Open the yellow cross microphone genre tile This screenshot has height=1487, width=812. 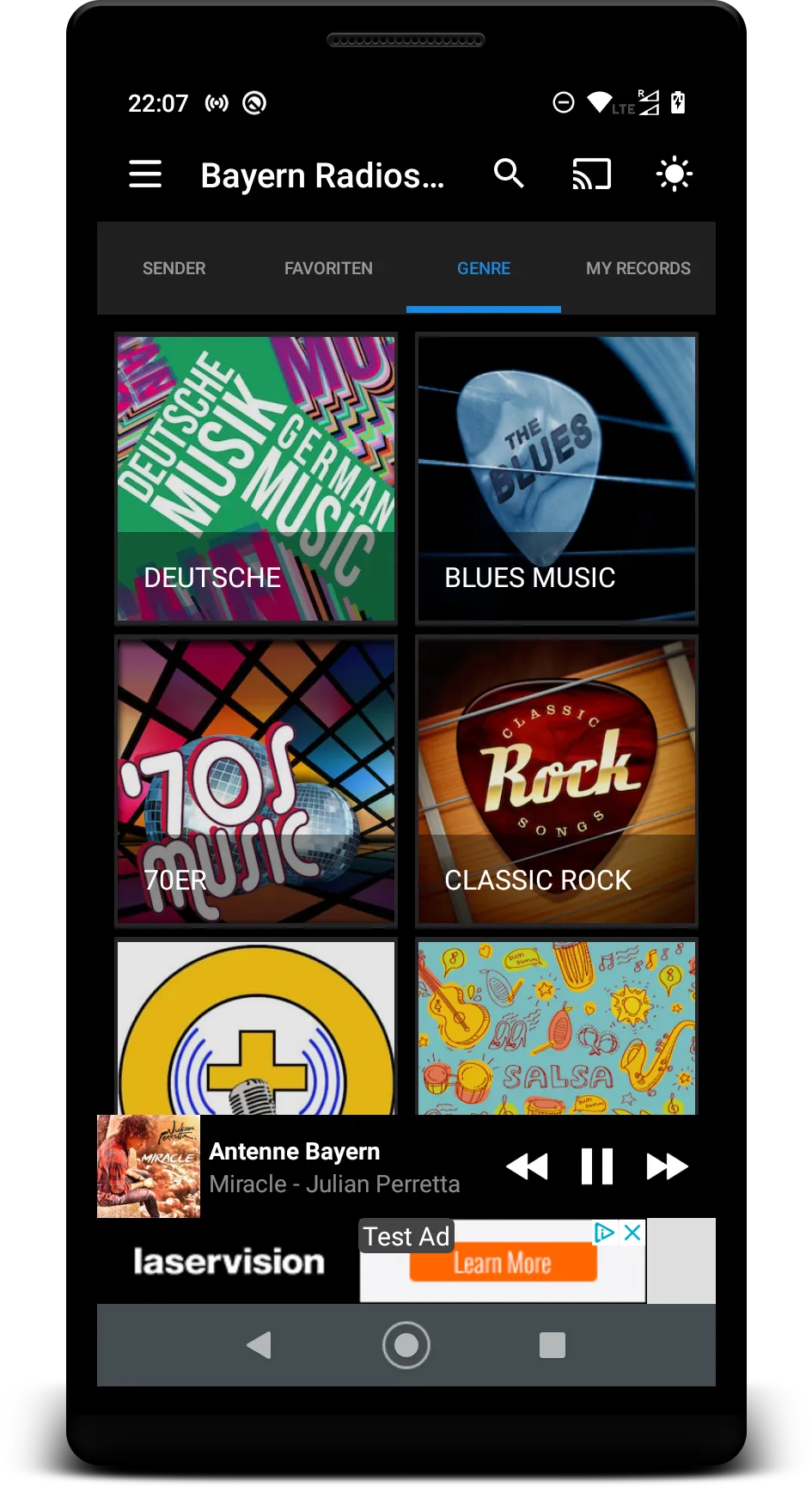[256, 1027]
